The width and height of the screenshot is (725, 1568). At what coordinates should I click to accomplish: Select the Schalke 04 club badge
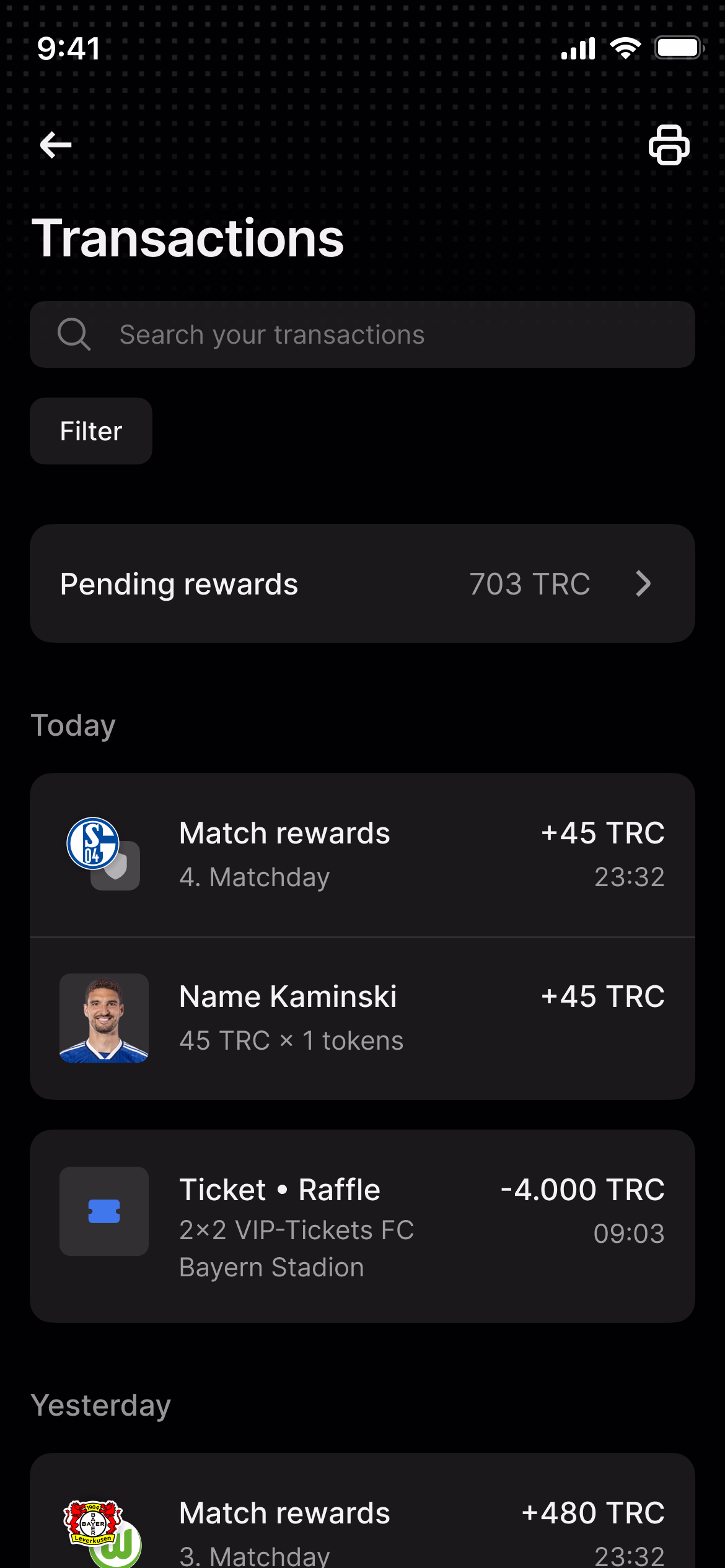(x=95, y=844)
